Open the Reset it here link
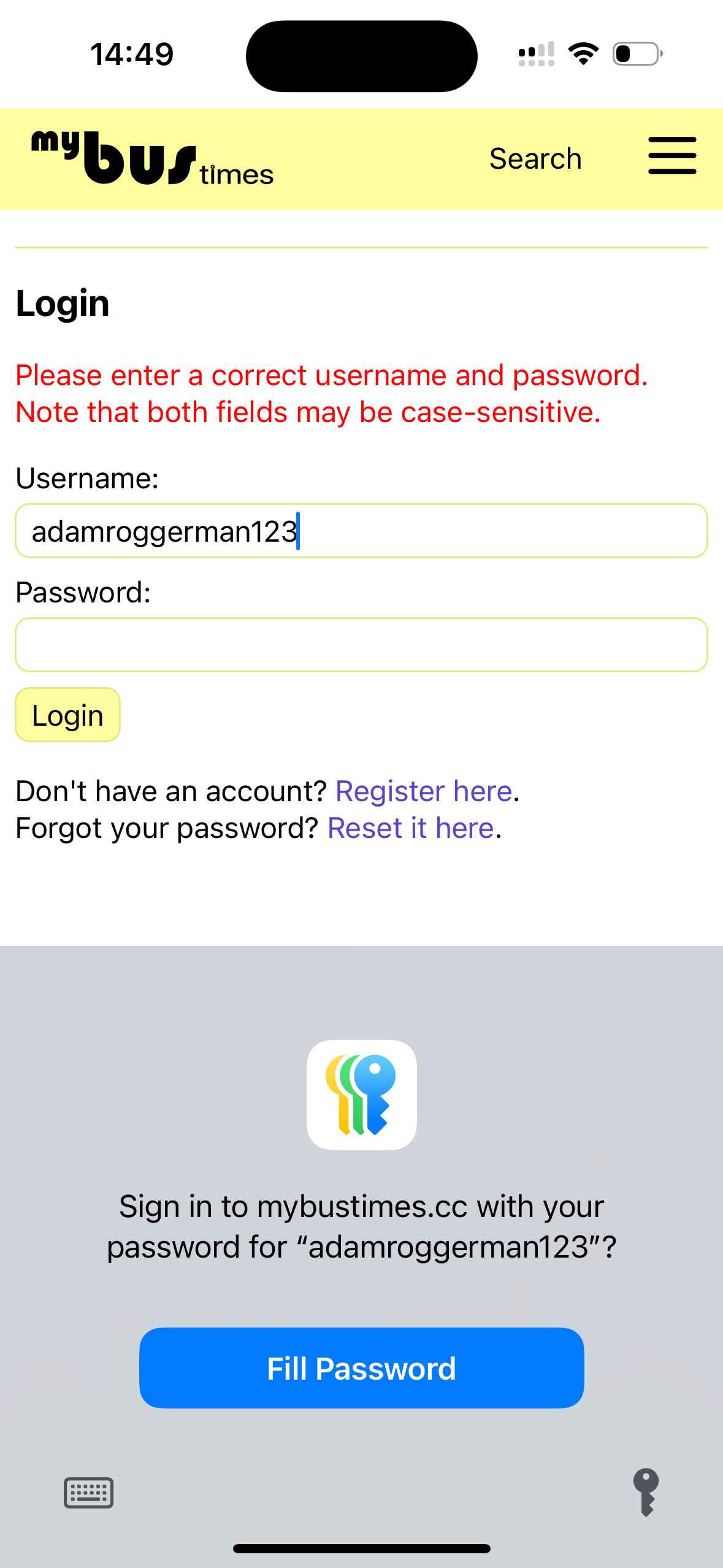This screenshot has width=723, height=1568. pos(410,828)
